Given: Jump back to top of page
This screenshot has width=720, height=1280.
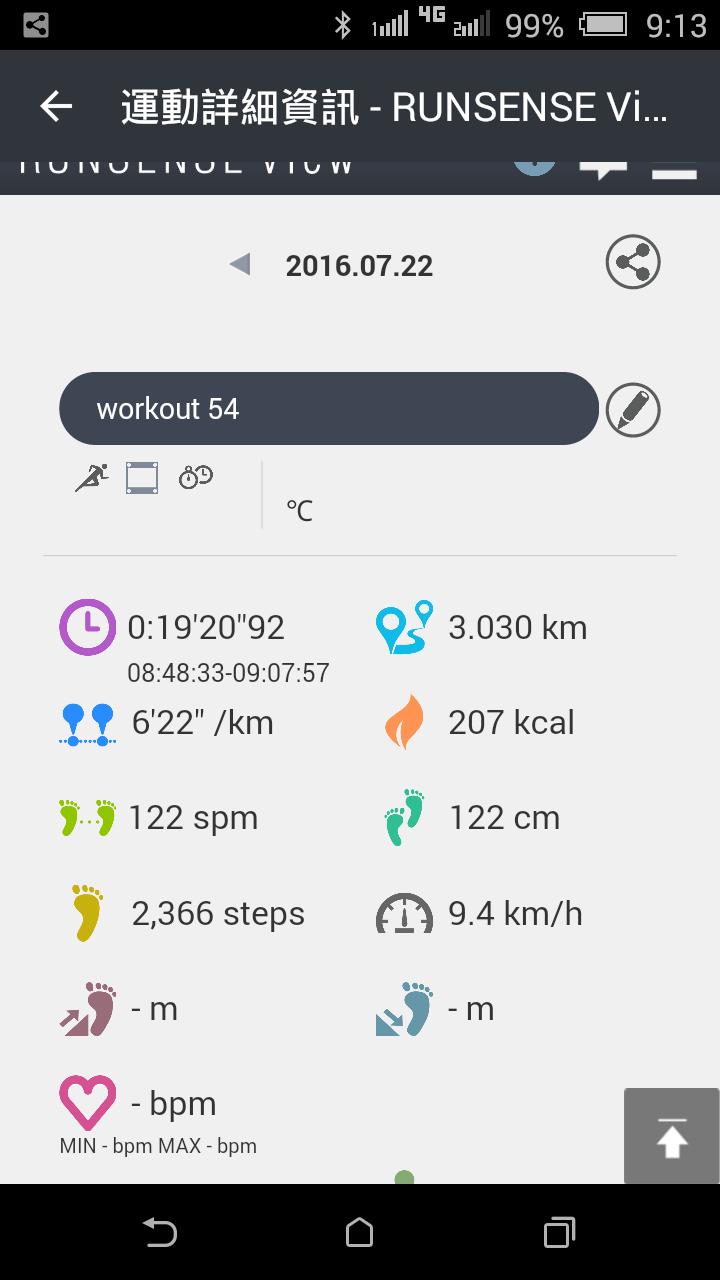Looking at the screenshot, I should coord(671,1137).
